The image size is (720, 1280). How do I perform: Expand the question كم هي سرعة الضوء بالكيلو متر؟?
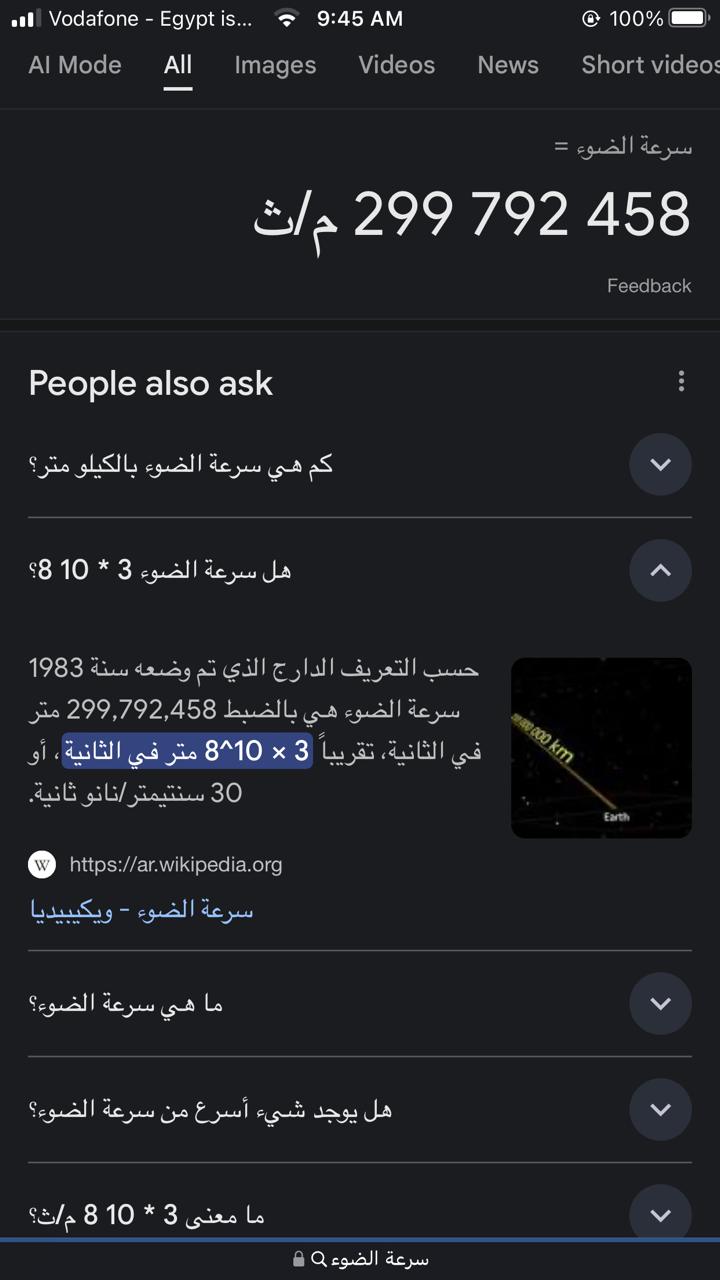click(660, 464)
